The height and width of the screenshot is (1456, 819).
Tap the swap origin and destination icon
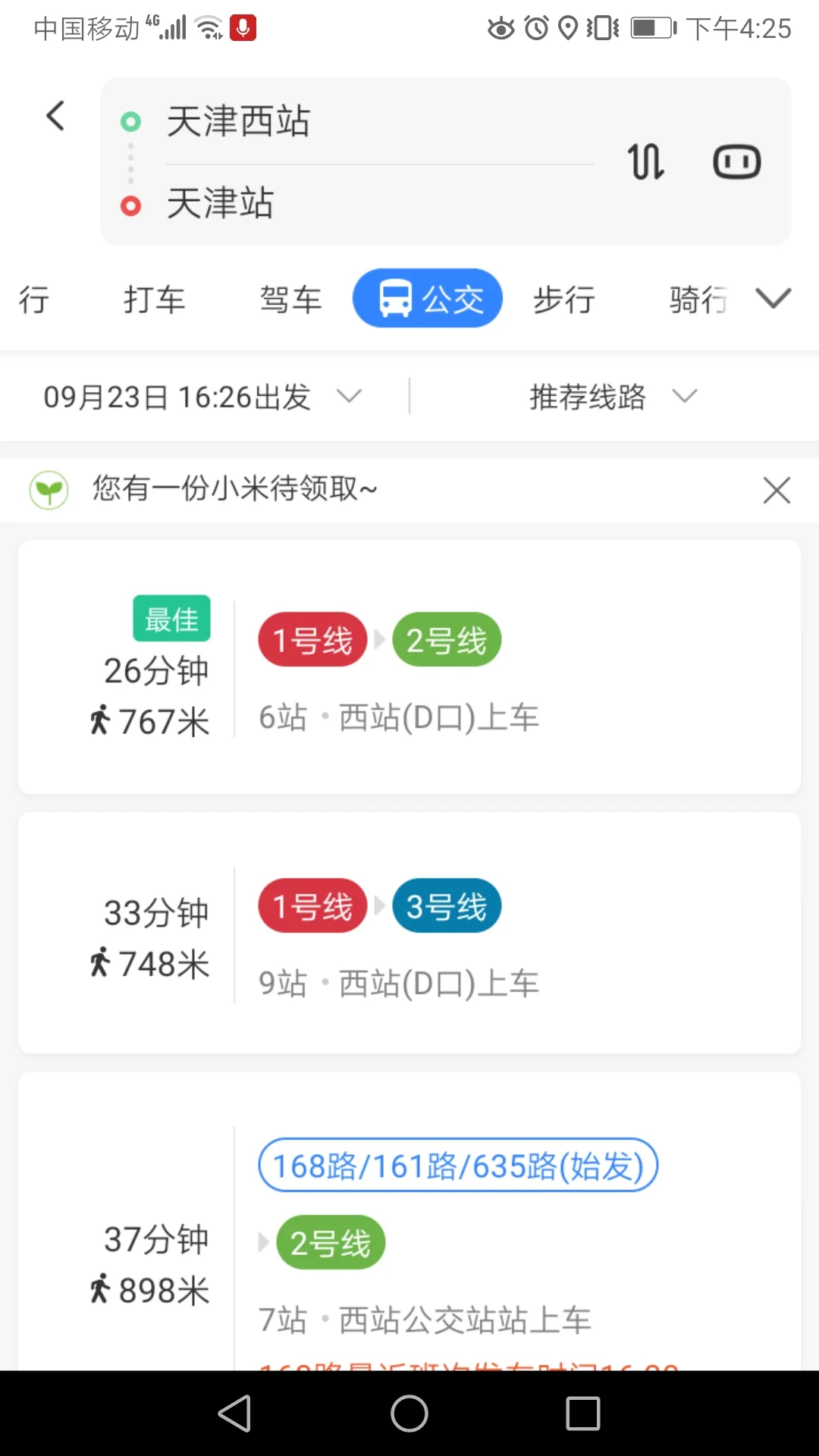pyautogui.click(x=645, y=161)
